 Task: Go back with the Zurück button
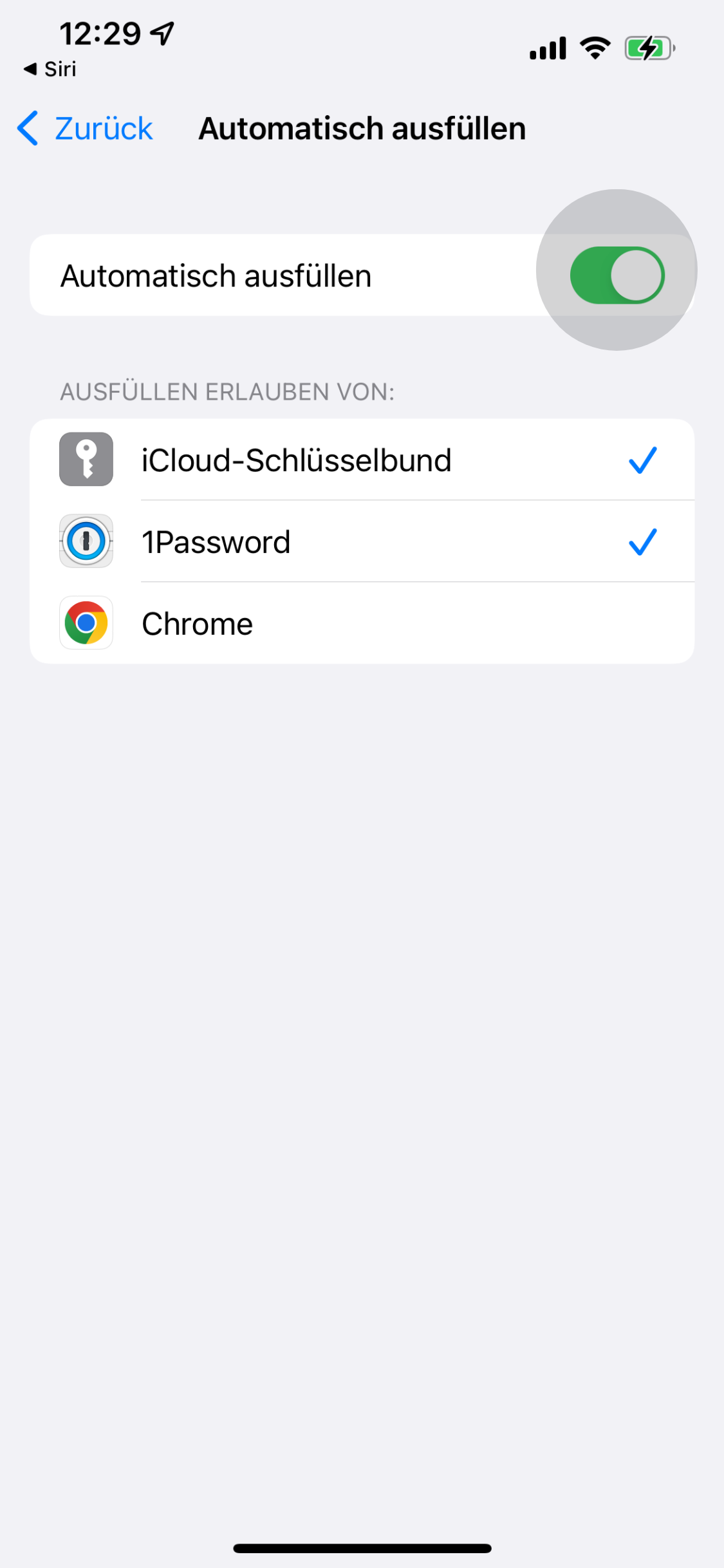tap(85, 128)
